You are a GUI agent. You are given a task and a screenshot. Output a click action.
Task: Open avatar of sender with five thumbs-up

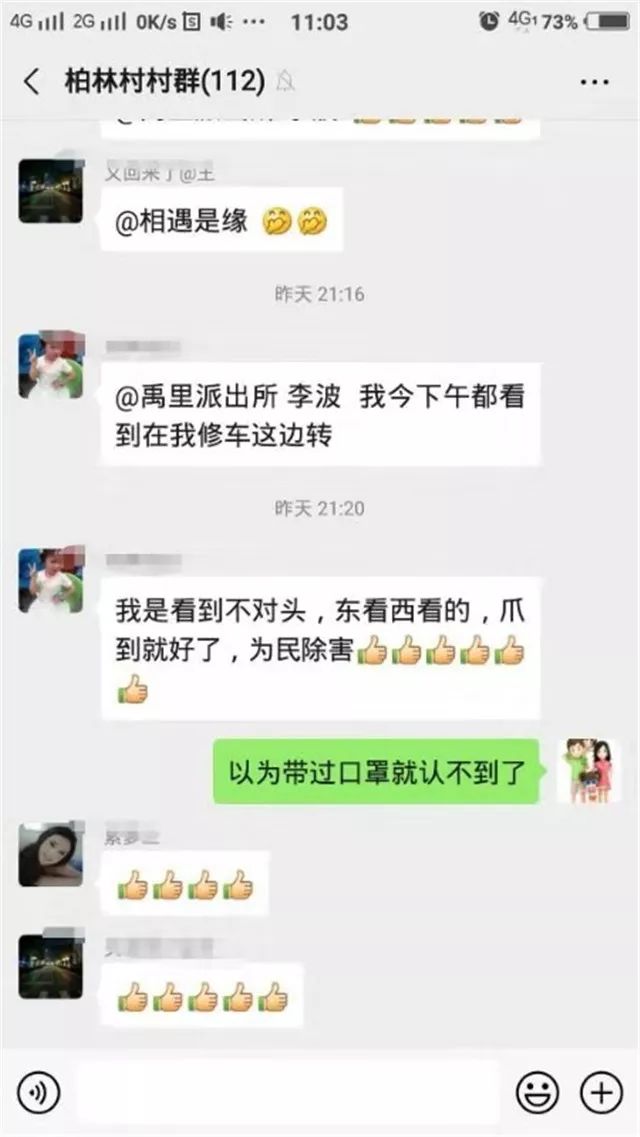tap(50, 966)
